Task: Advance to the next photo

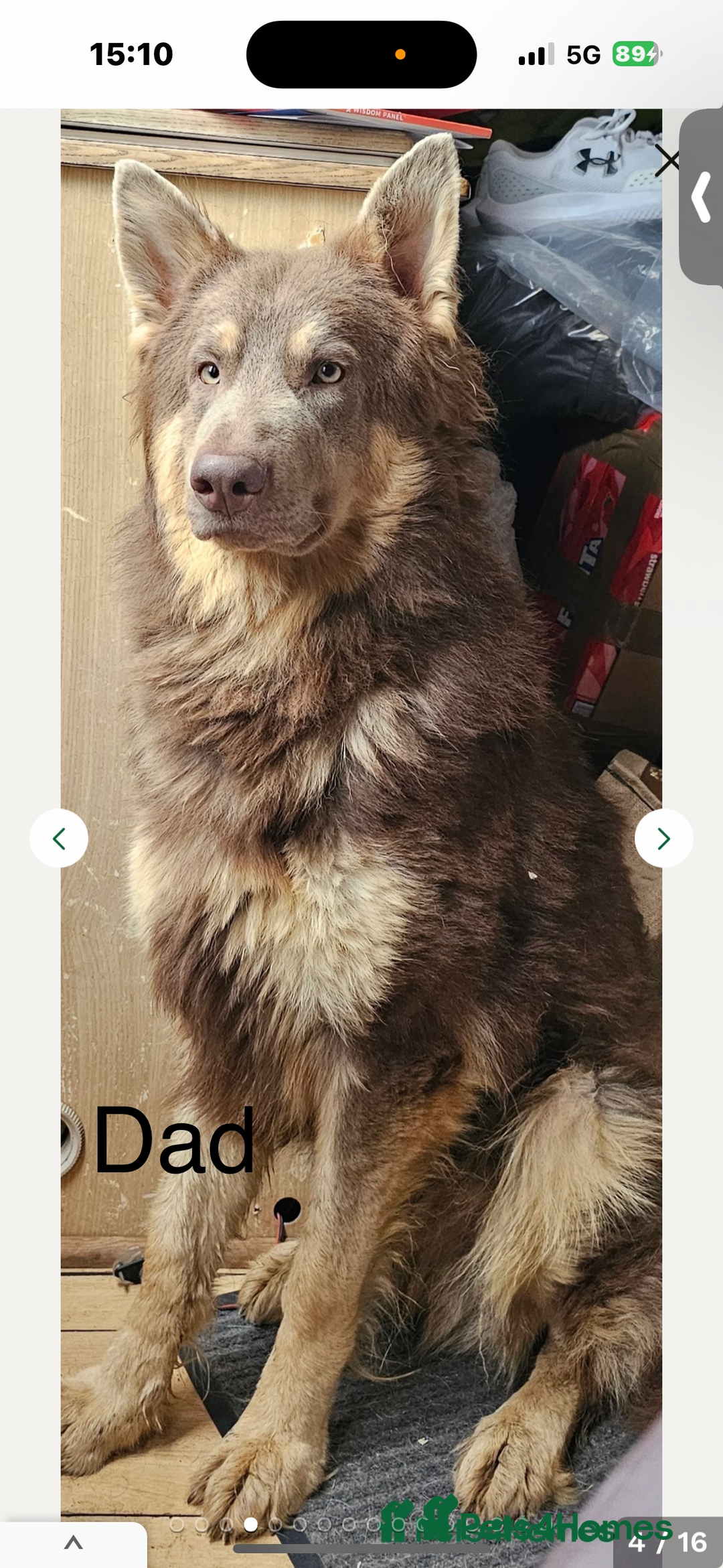Action: coord(663,838)
